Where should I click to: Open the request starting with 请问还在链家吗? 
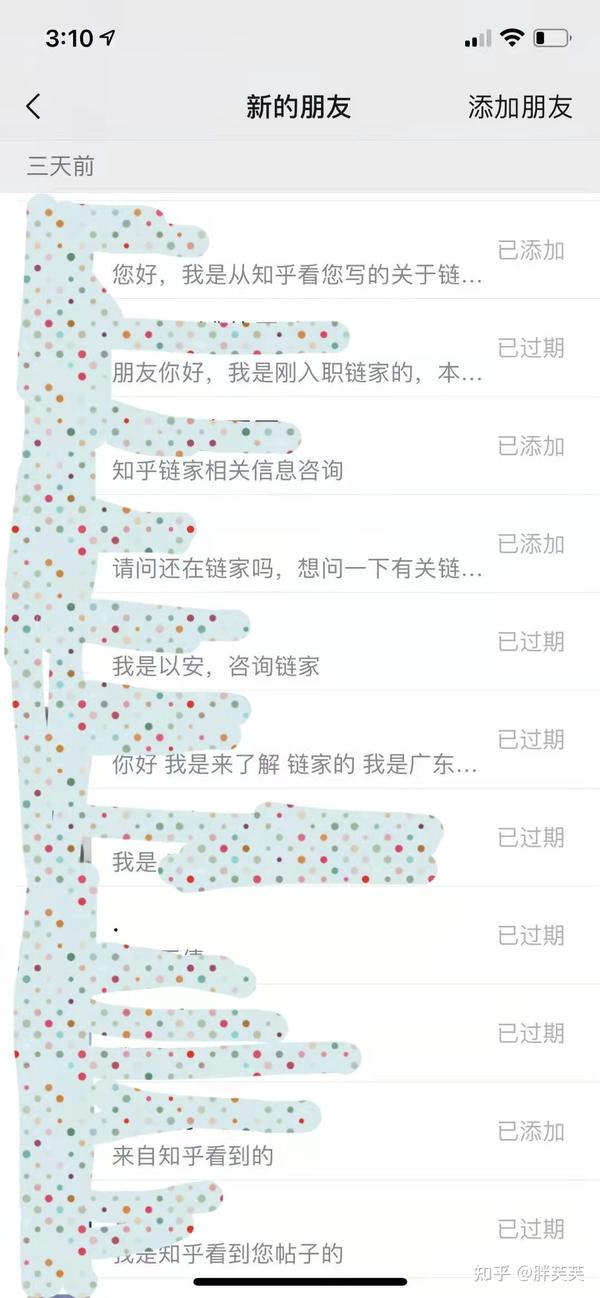297,569
